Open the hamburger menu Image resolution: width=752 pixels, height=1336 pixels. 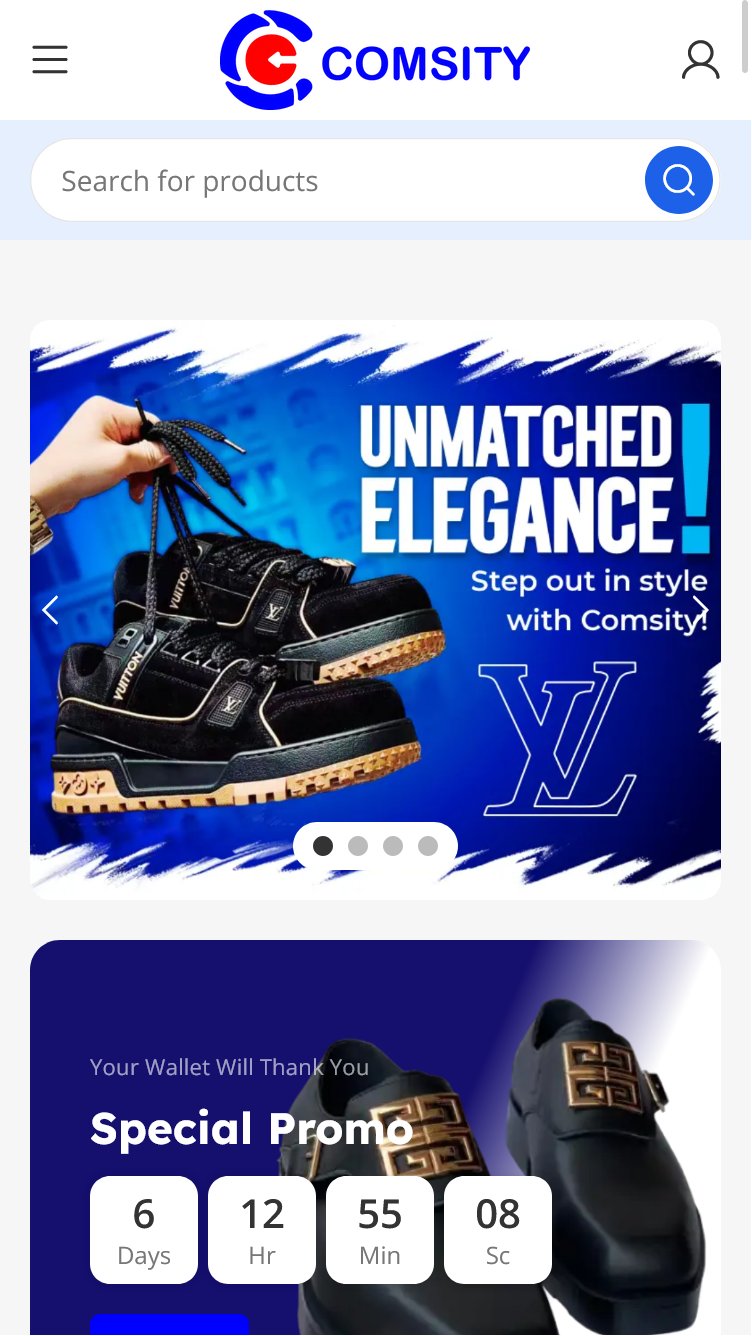click(50, 60)
